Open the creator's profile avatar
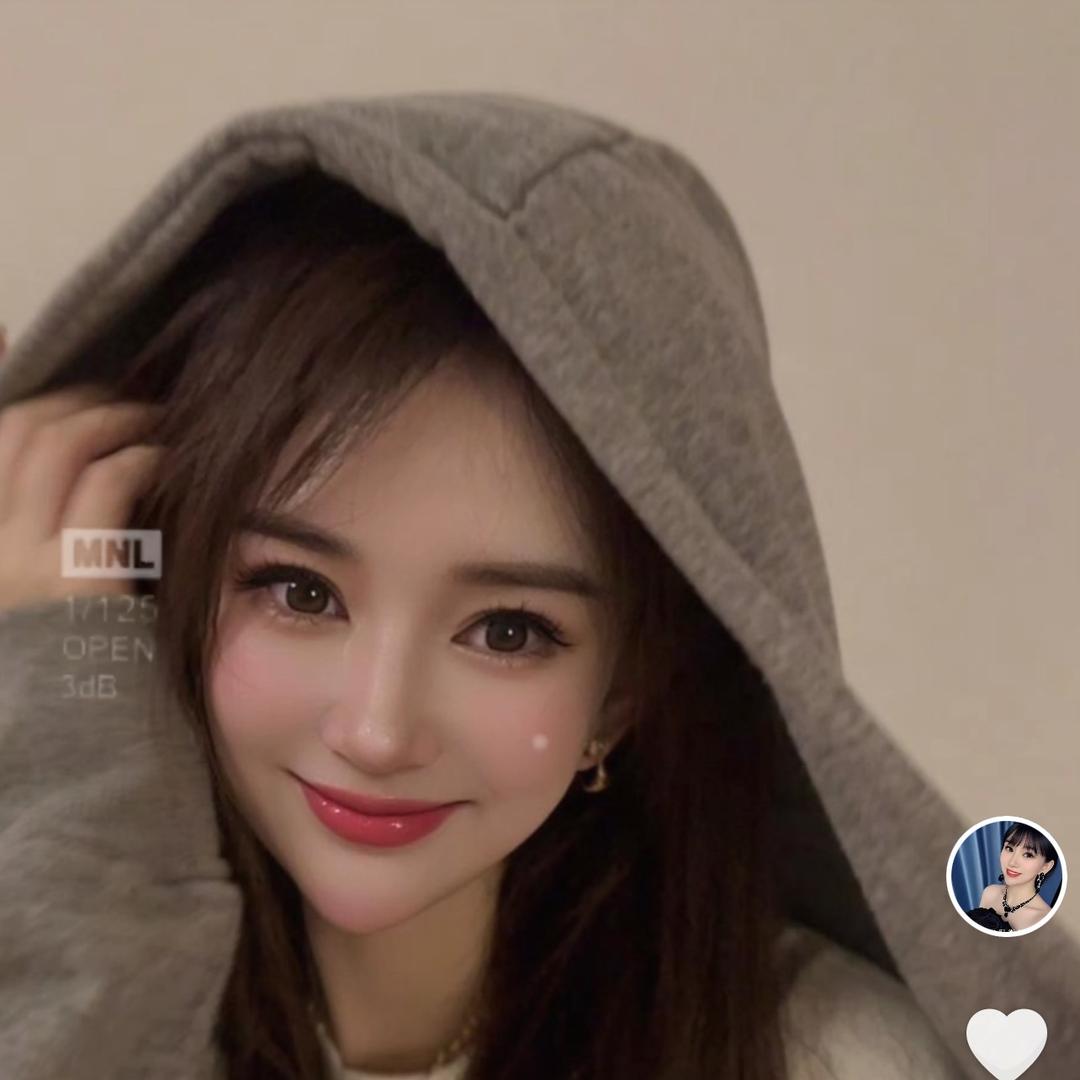 click(1006, 876)
